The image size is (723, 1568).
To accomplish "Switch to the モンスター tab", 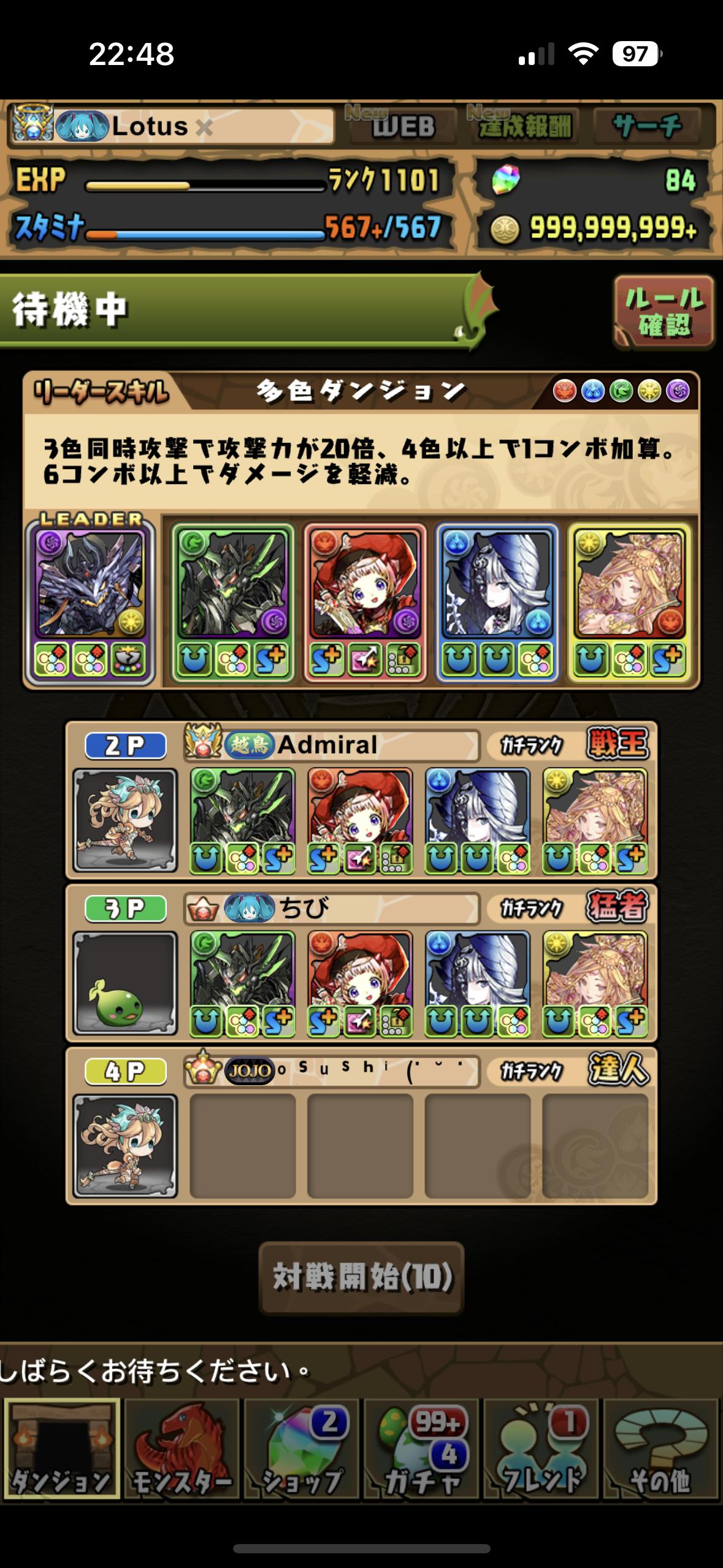I will point(182,1450).
